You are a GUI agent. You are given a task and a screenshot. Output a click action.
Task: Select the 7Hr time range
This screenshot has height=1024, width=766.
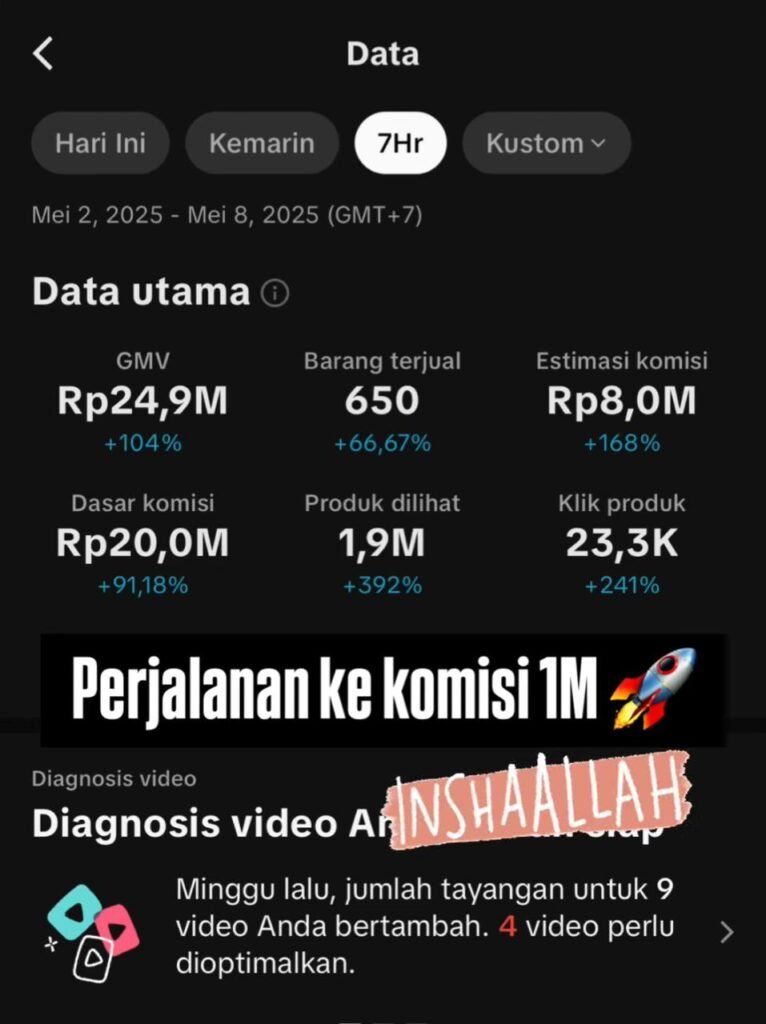(x=400, y=143)
